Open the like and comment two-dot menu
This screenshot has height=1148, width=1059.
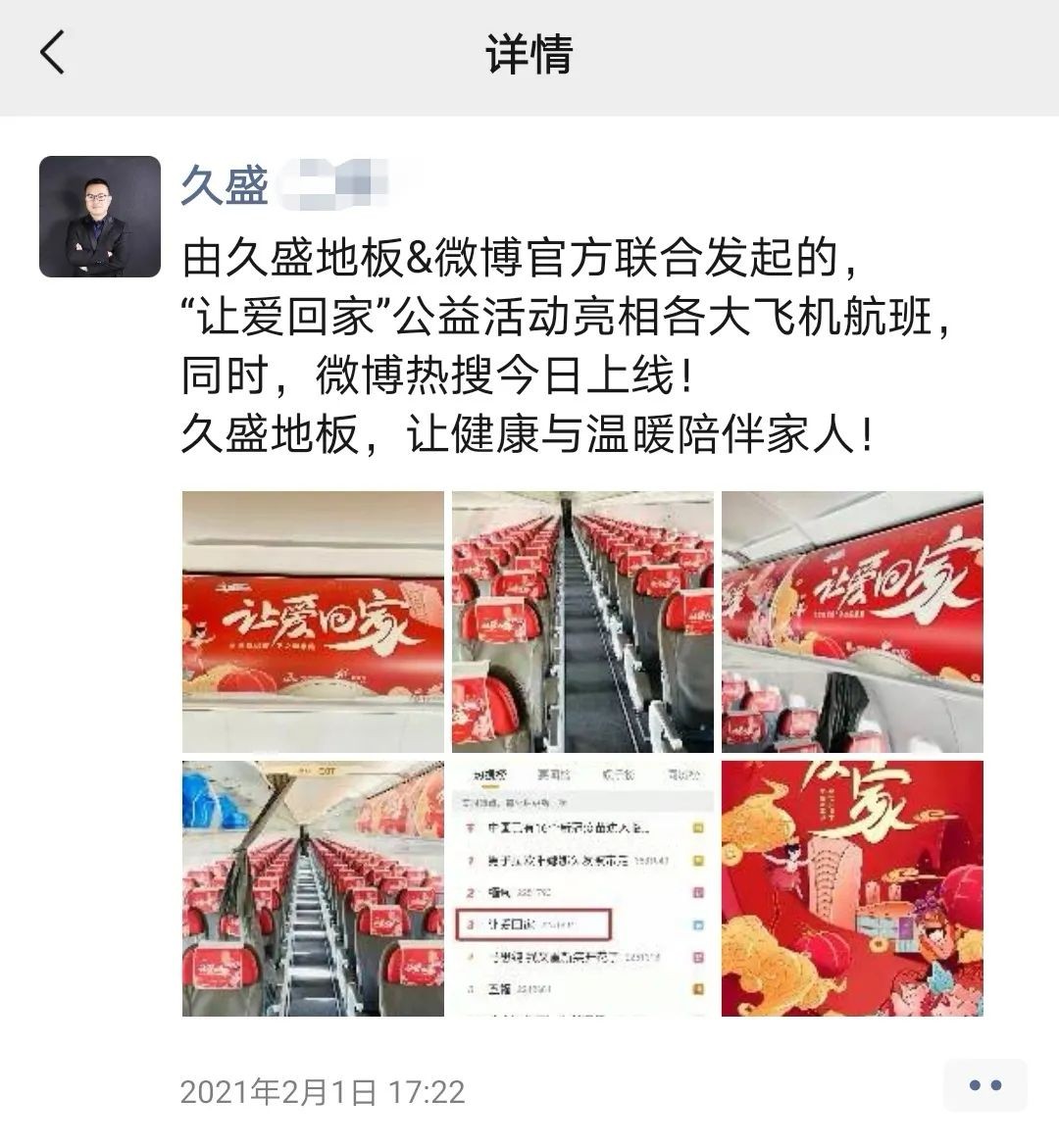click(x=984, y=1086)
